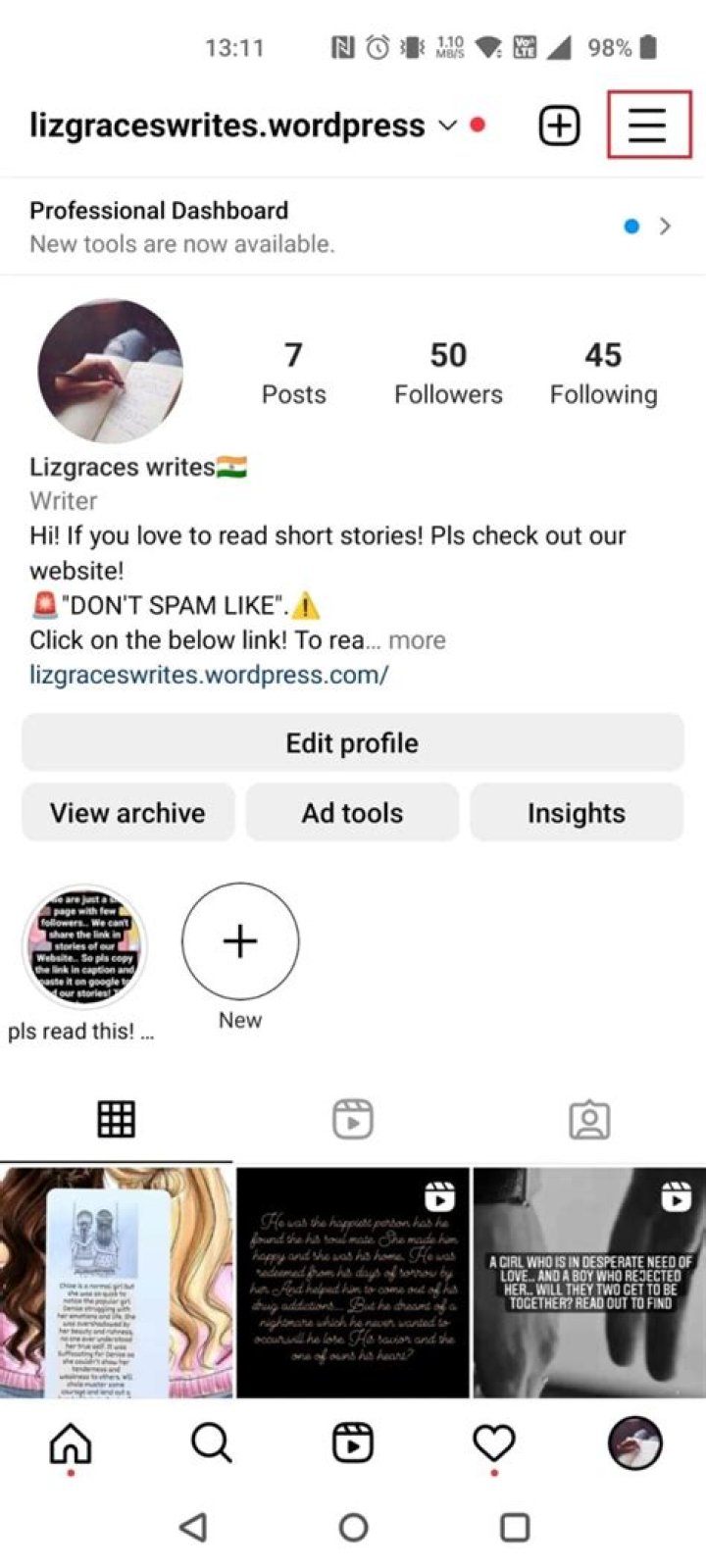
Task: View the Following list
Action: click(603, 373)
